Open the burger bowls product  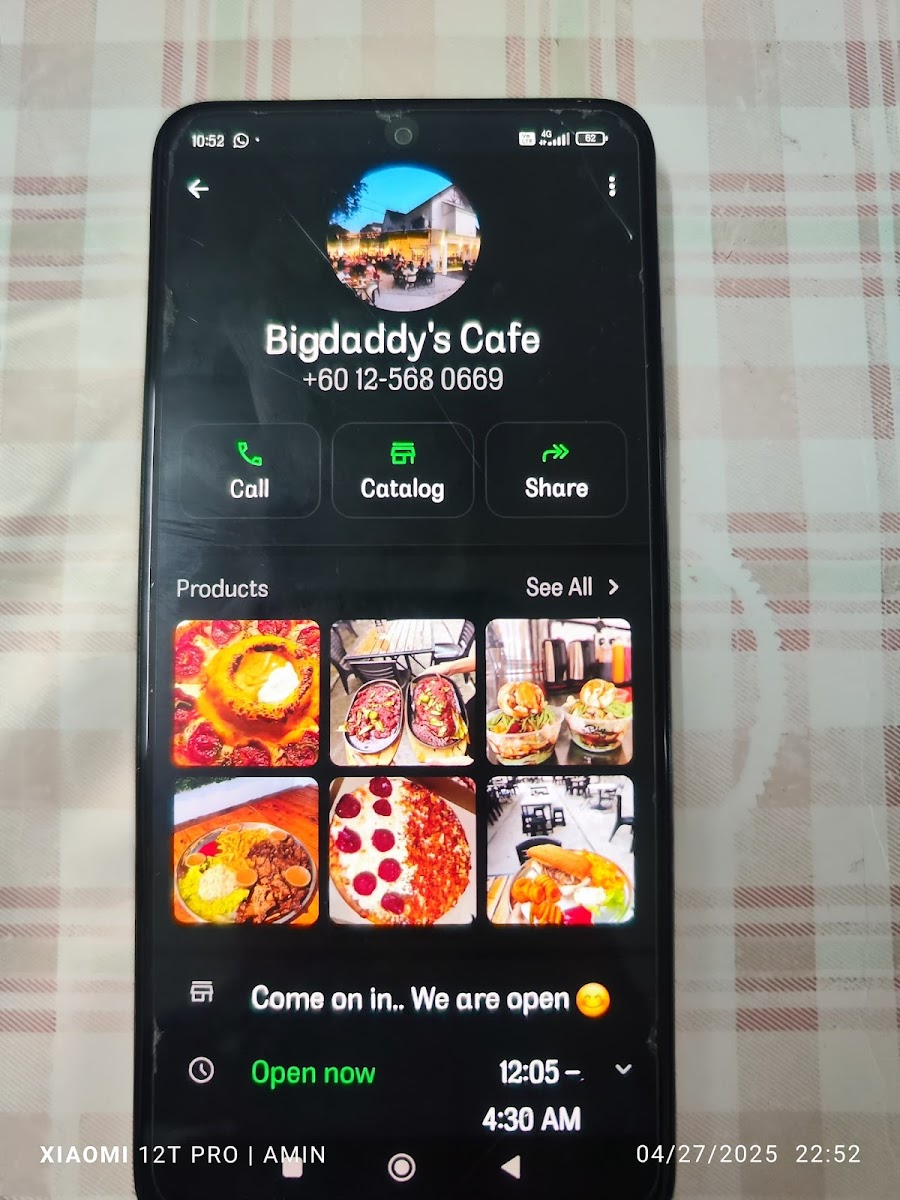click(558, 692)
